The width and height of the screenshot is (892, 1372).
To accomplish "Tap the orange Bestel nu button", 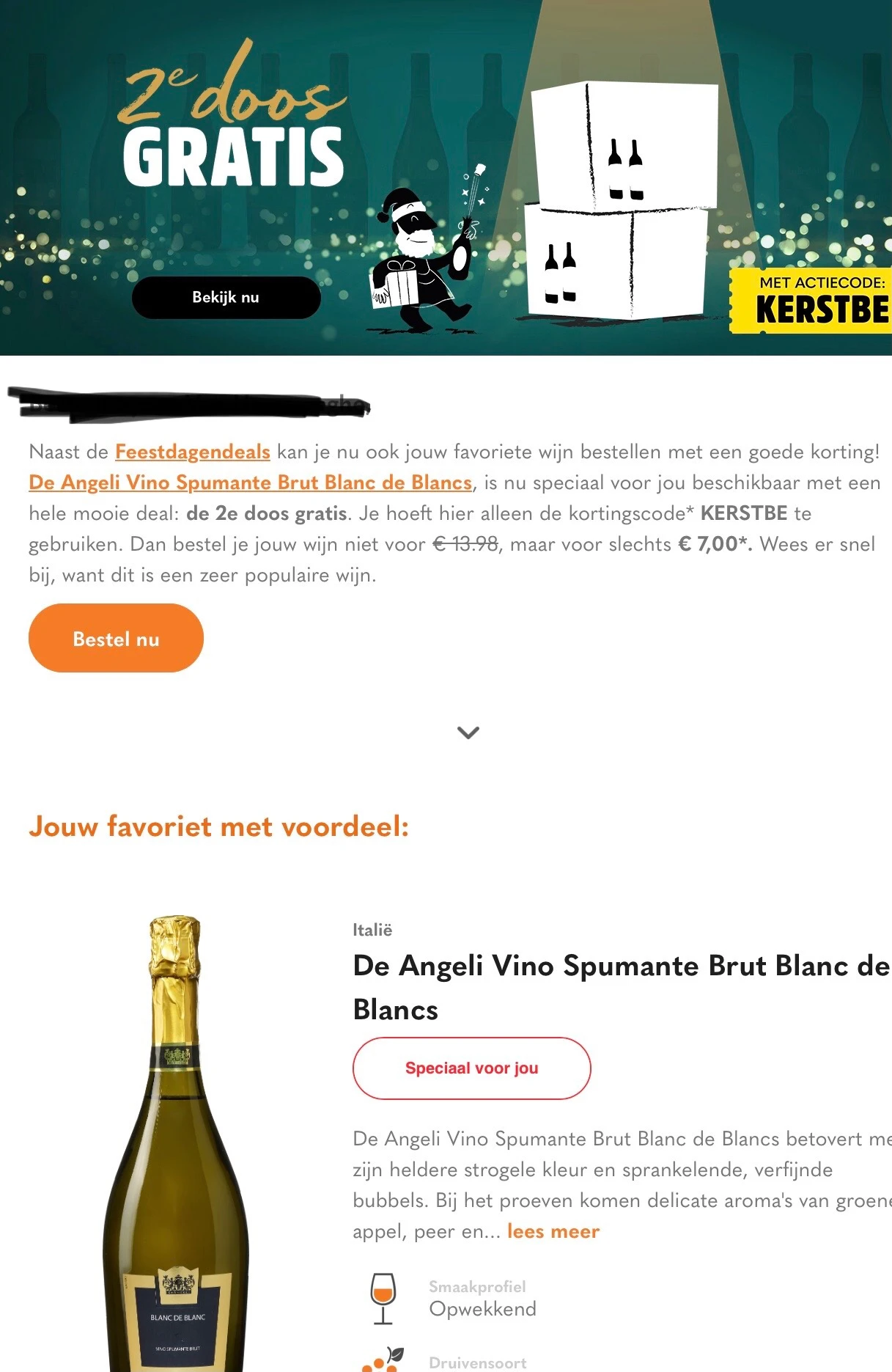I will (x=116, y=638).
